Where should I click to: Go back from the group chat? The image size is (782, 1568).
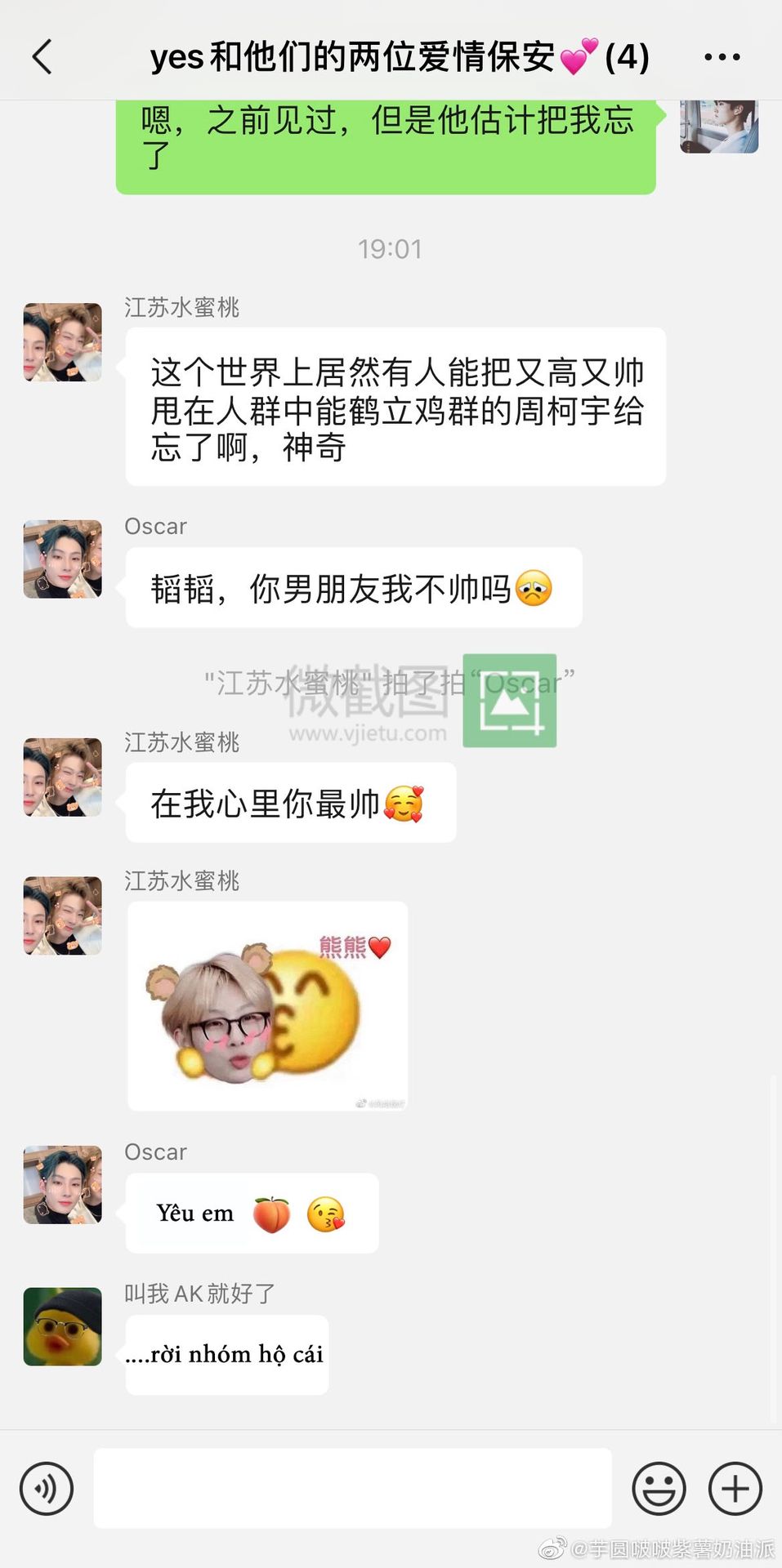pos(42,57)
